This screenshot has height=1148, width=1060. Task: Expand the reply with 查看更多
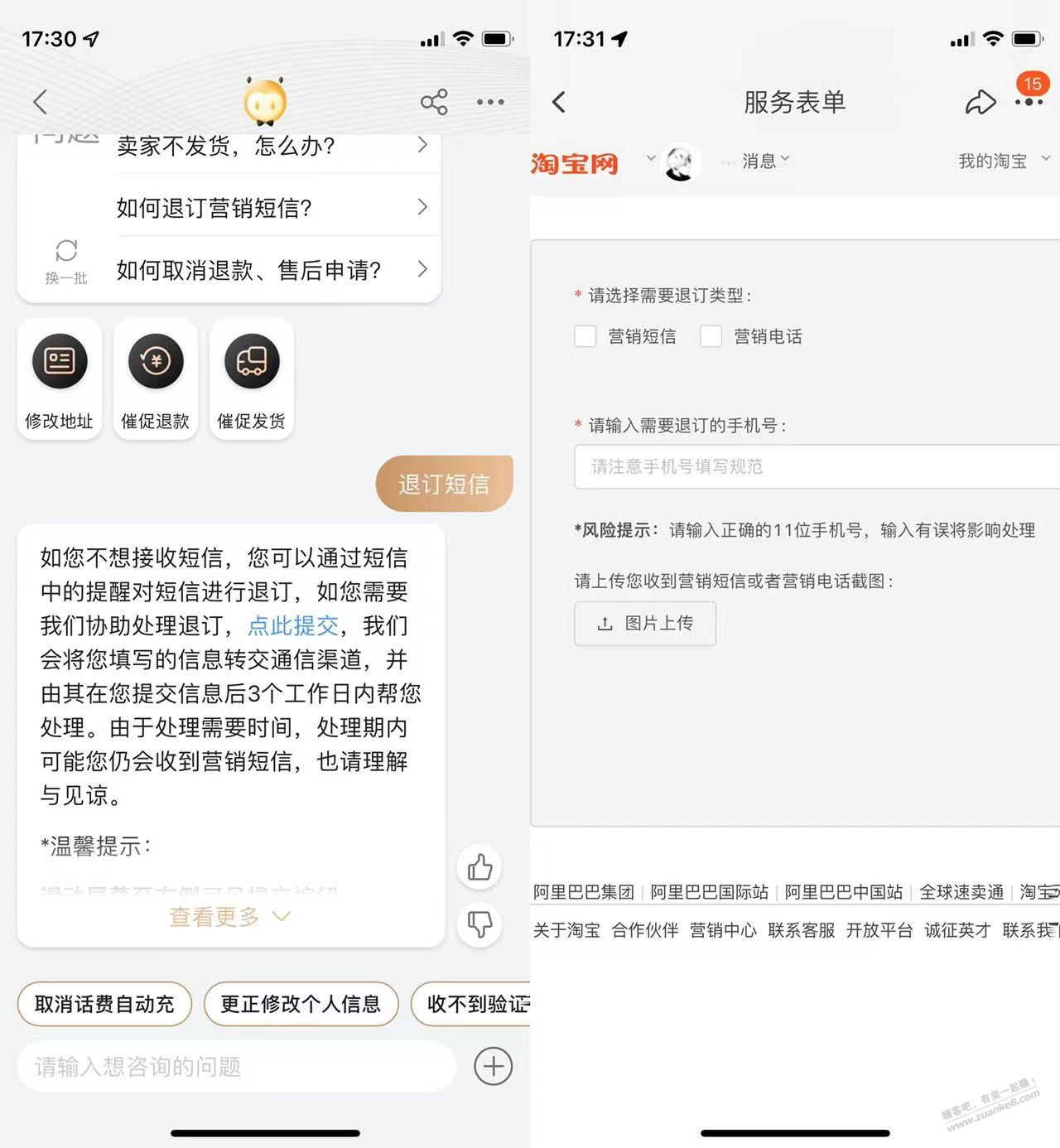[229, 916]
